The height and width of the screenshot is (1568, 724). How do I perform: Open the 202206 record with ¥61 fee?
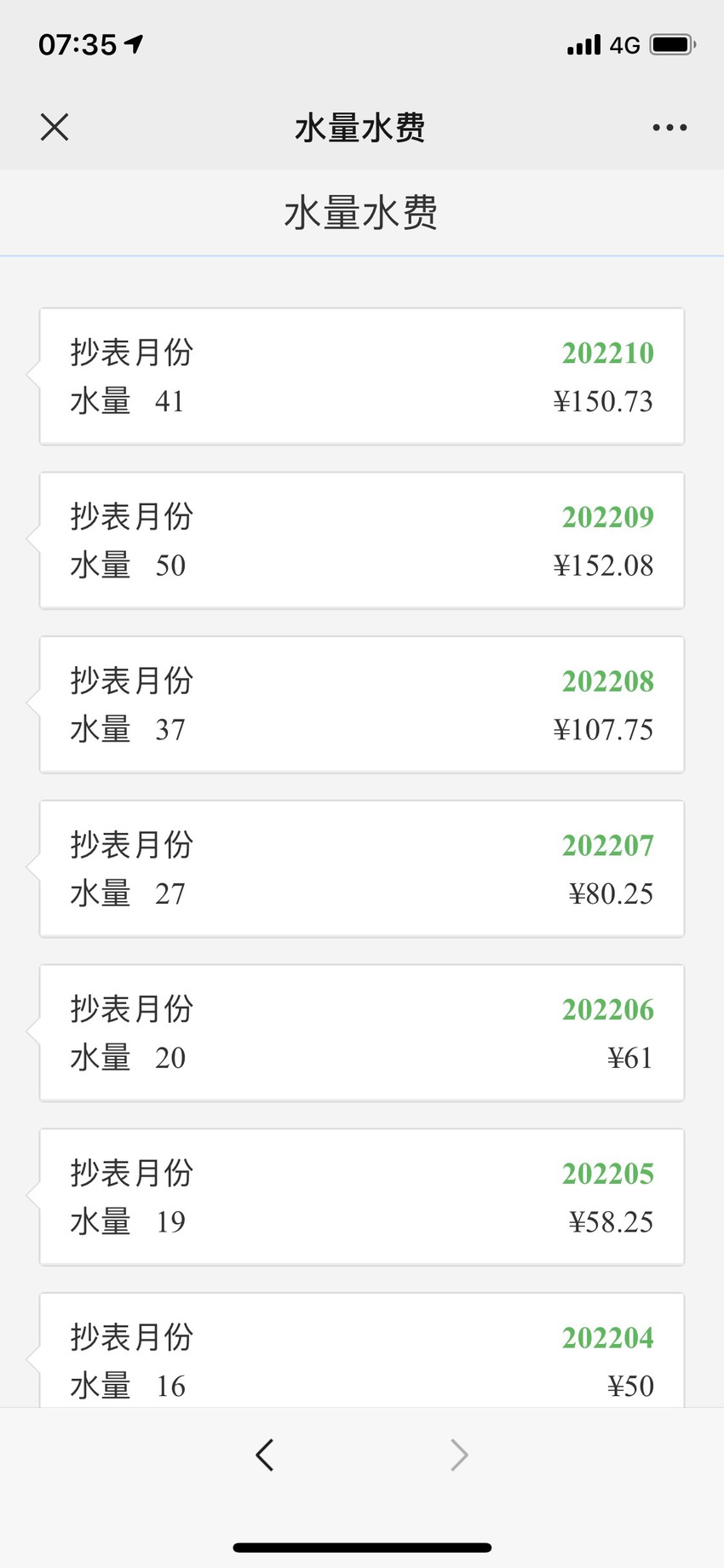pyautogui.click(x=362, y=1033)
